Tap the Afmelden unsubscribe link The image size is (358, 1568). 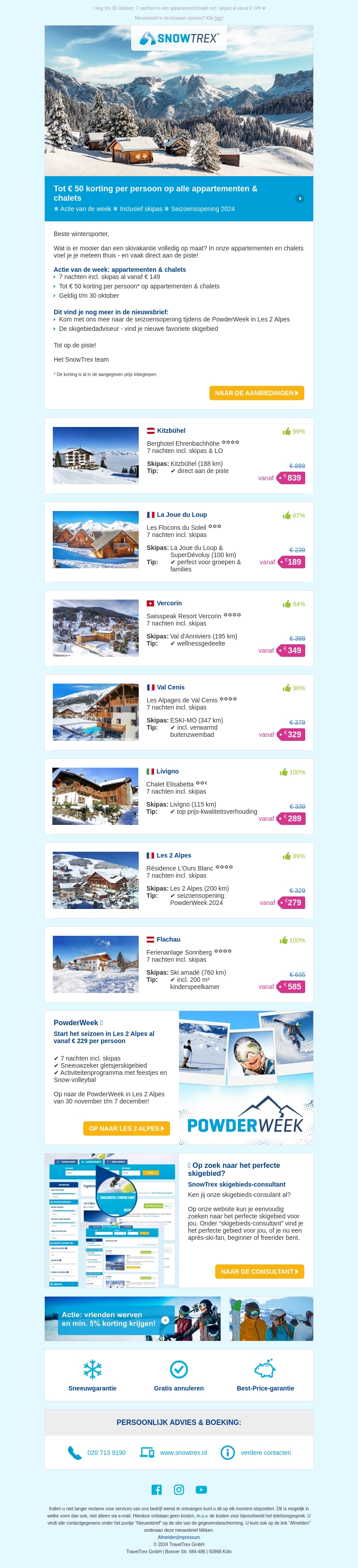167,1538
